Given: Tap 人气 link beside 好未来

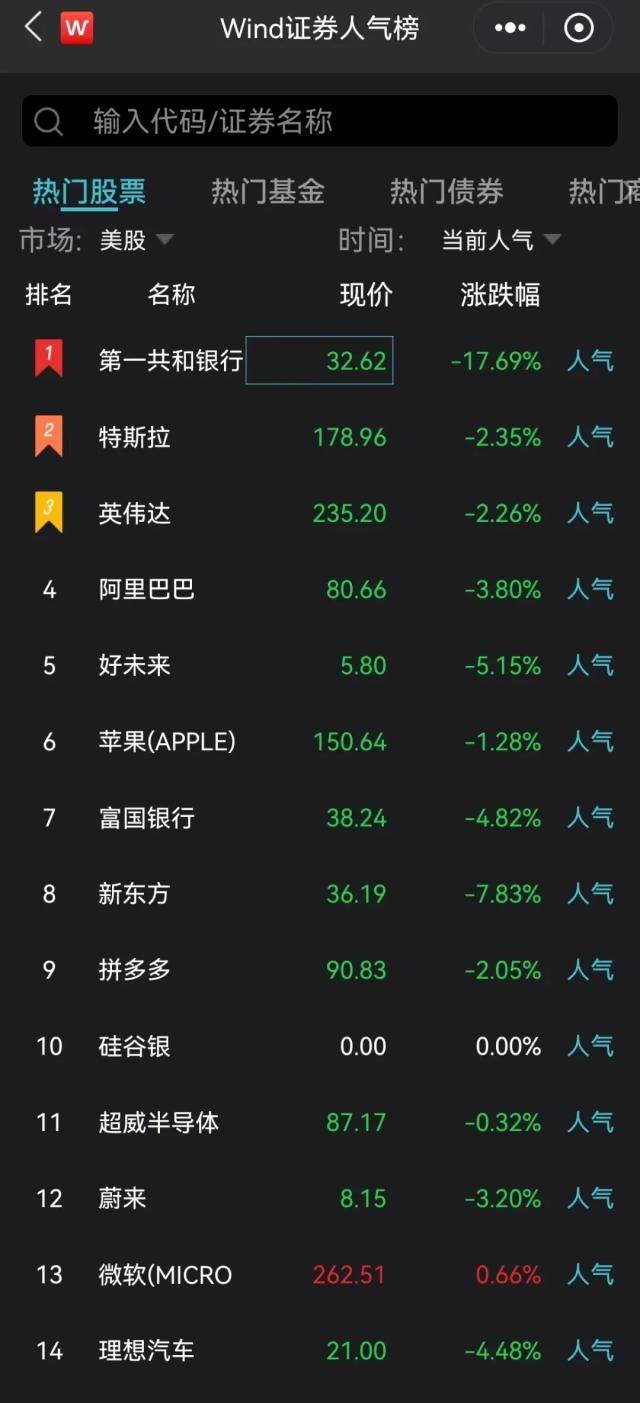Looking at the screenshot, I should click(590, 666).
